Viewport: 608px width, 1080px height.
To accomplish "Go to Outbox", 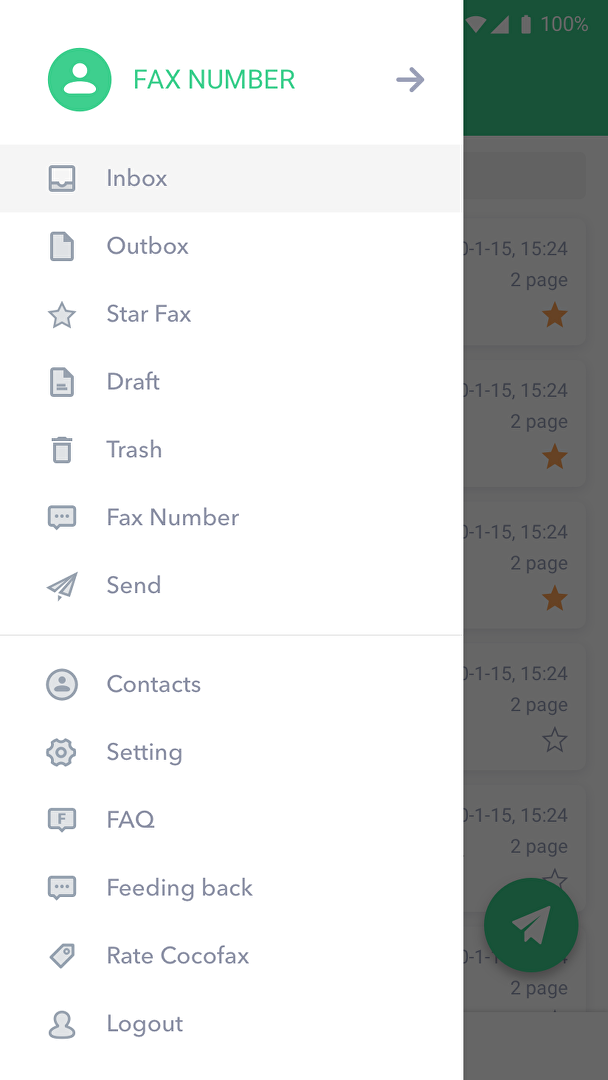I will [231, 246].
